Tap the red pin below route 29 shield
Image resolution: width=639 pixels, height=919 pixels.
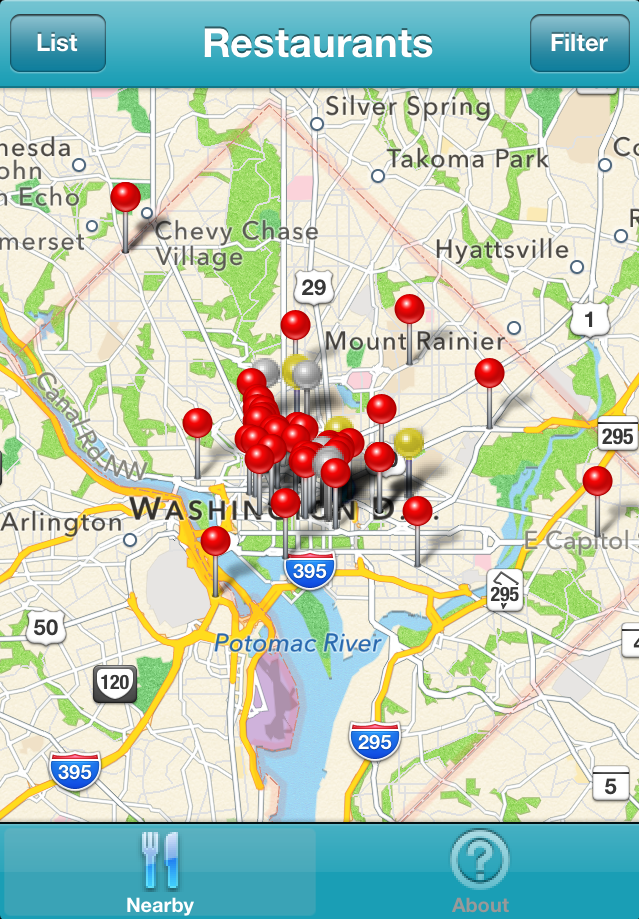295,325
